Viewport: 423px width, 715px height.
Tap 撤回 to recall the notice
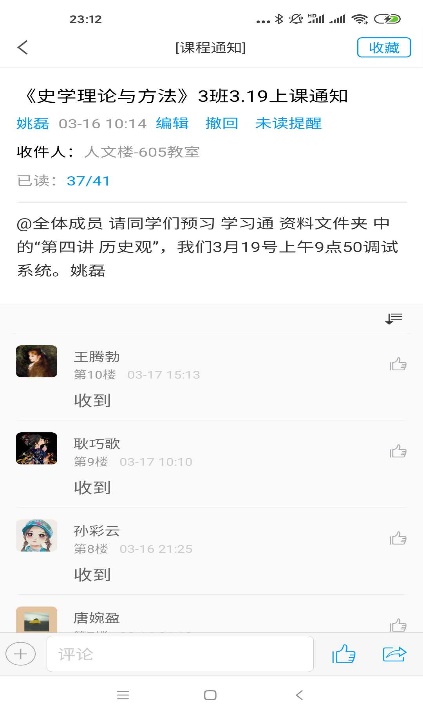point(222,123)
